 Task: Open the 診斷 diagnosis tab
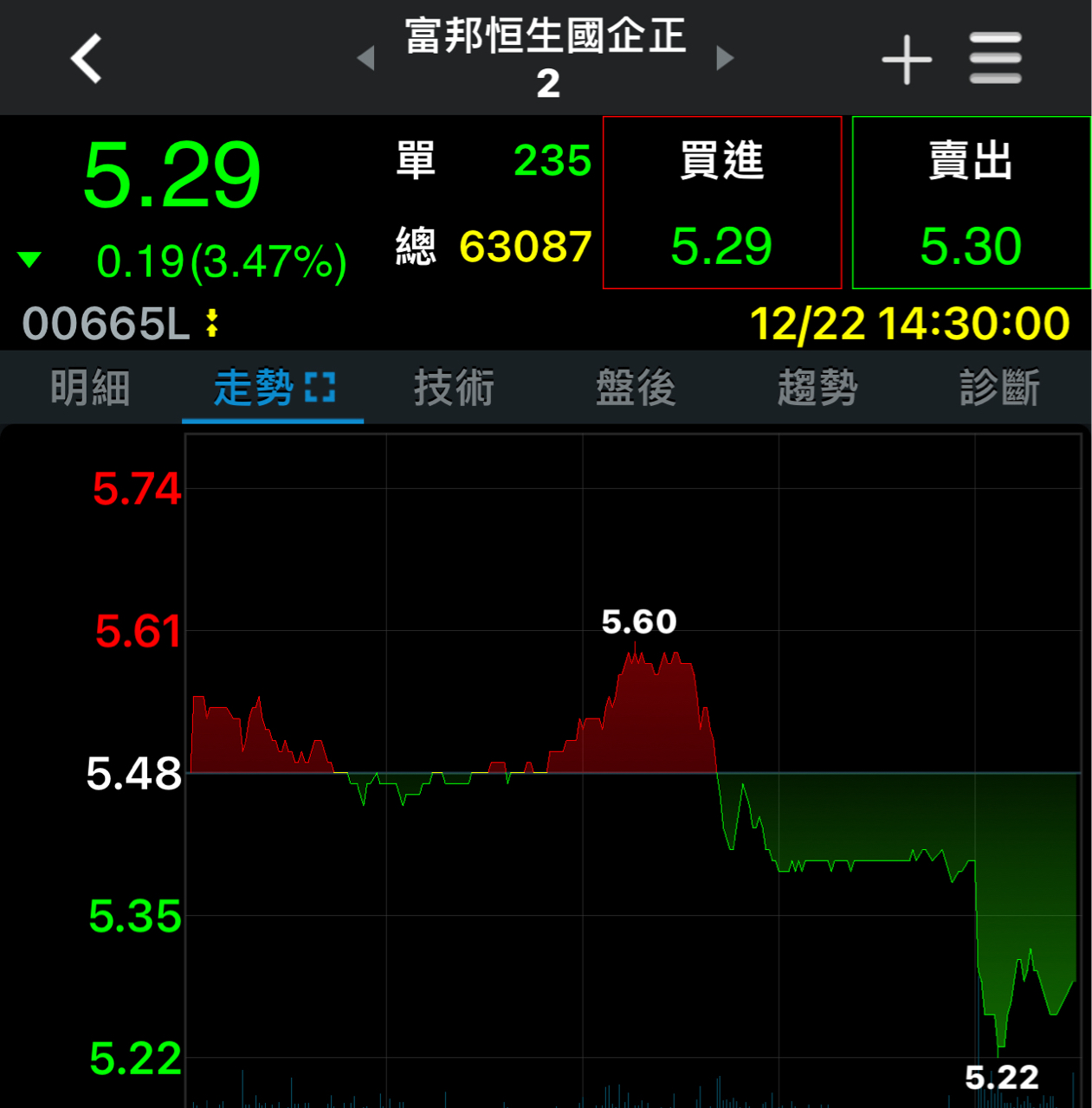(999, 387)
